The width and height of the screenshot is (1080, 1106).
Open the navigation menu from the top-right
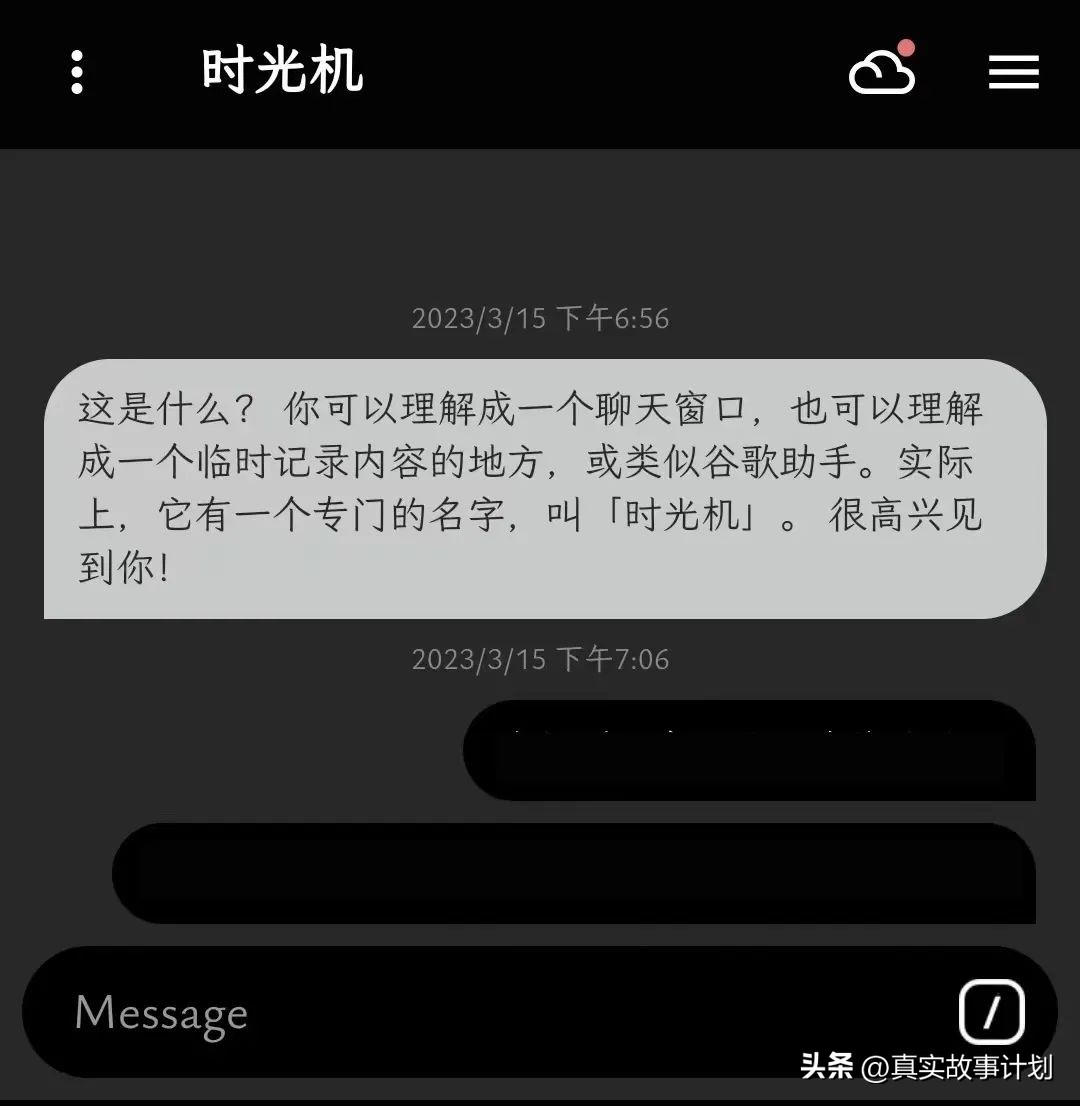(1013, 73)
